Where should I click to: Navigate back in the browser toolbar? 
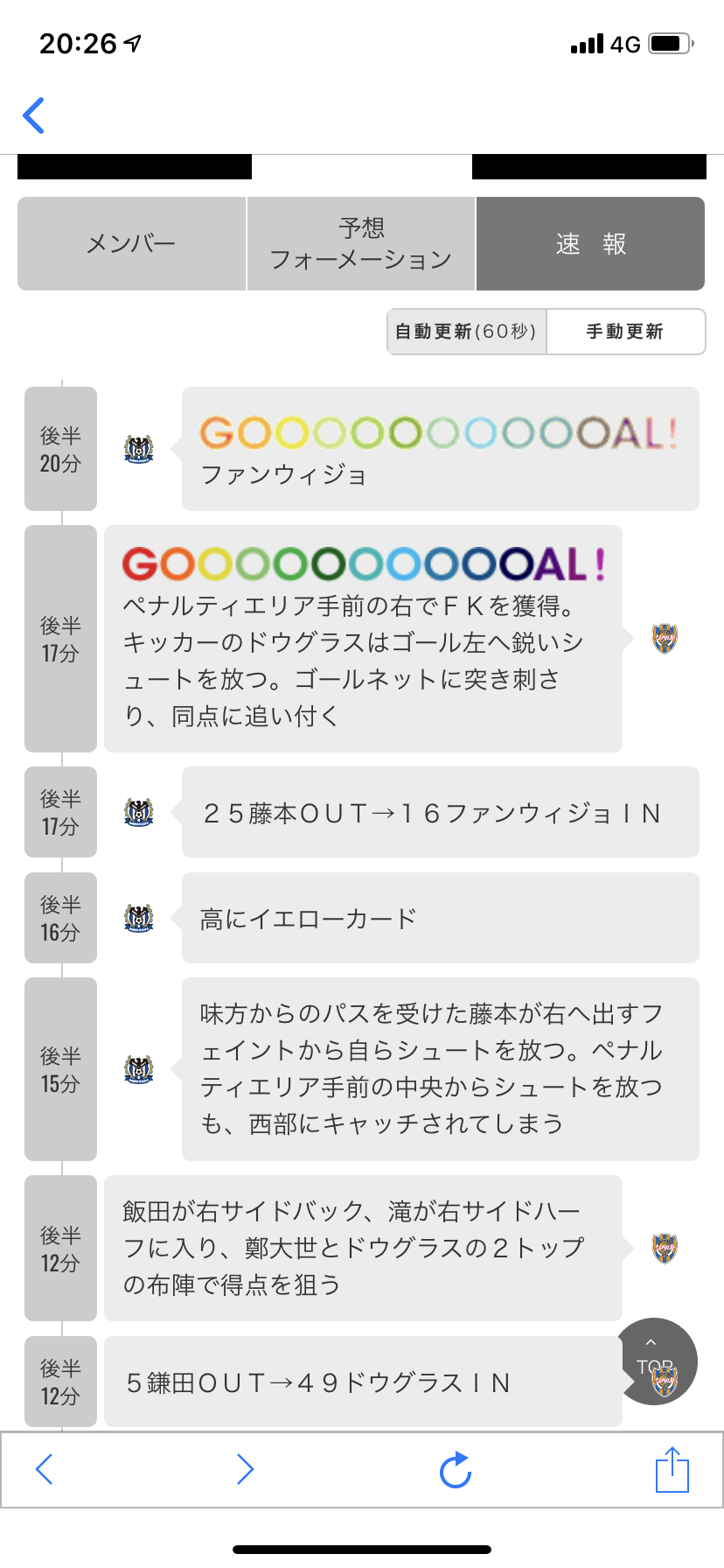click(45, 1469)
